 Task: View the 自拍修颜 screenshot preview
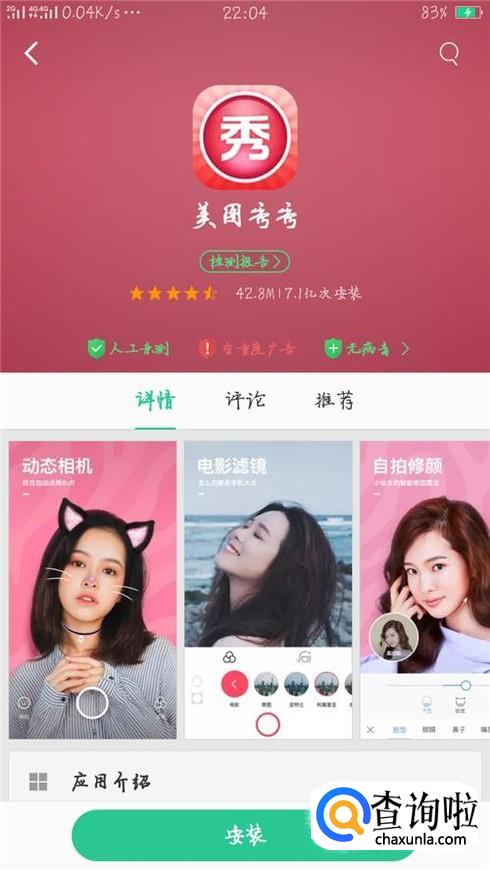pos(425,590)
